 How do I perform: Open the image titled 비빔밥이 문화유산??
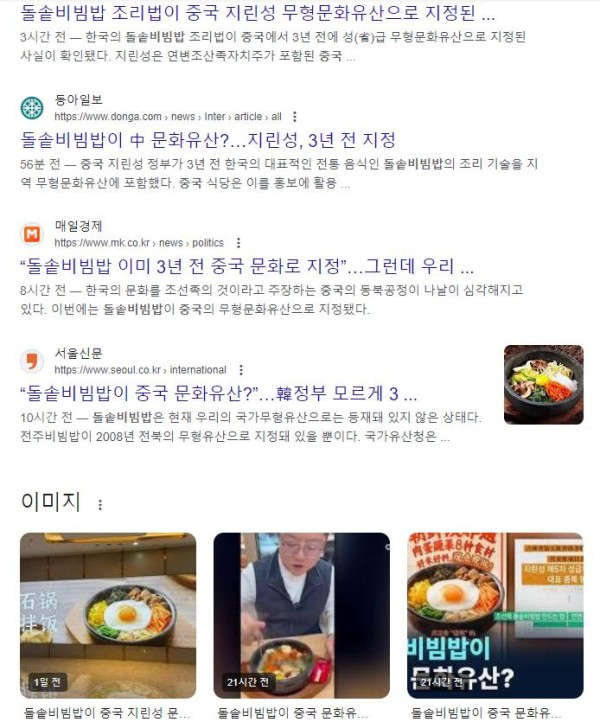[494, 614]
